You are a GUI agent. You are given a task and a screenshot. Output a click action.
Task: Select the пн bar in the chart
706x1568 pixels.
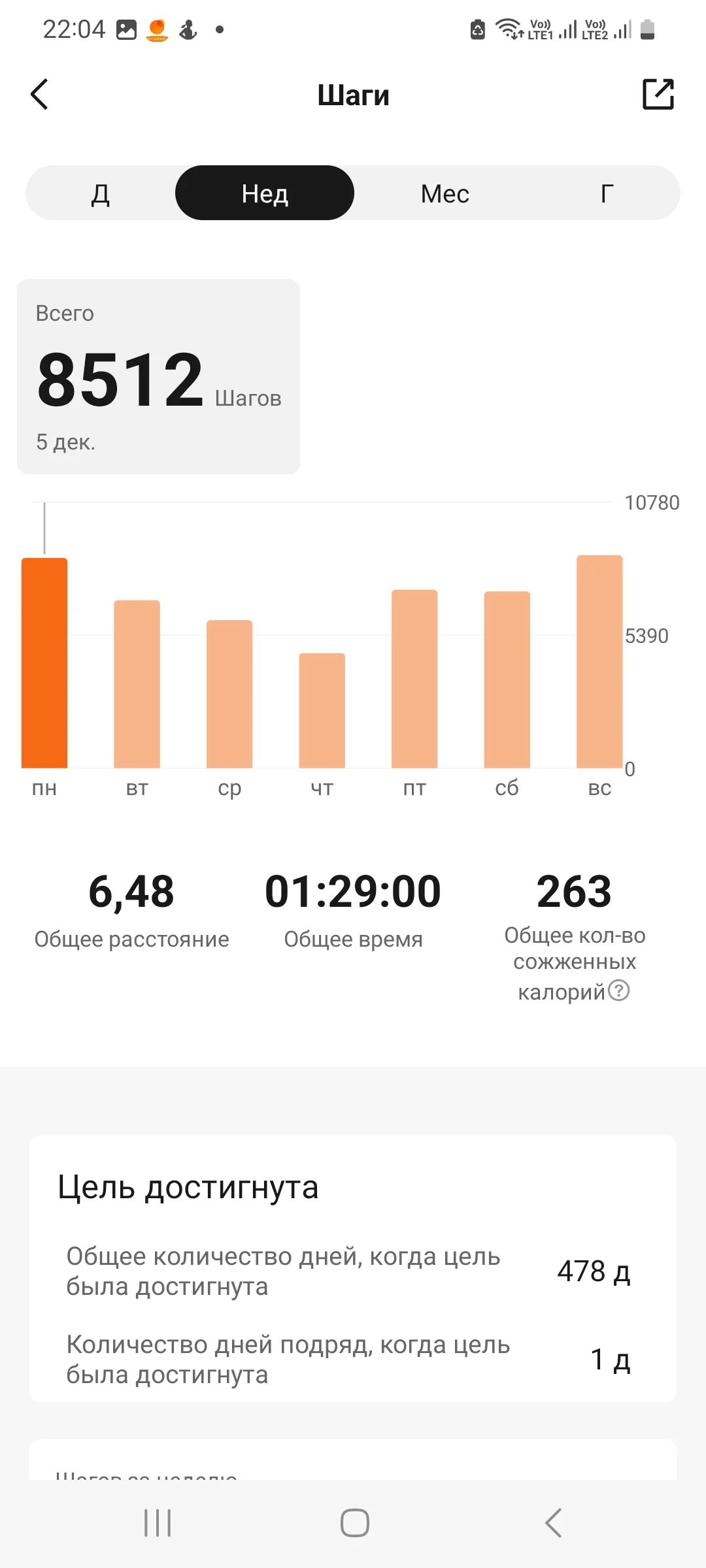pos(44,662)
